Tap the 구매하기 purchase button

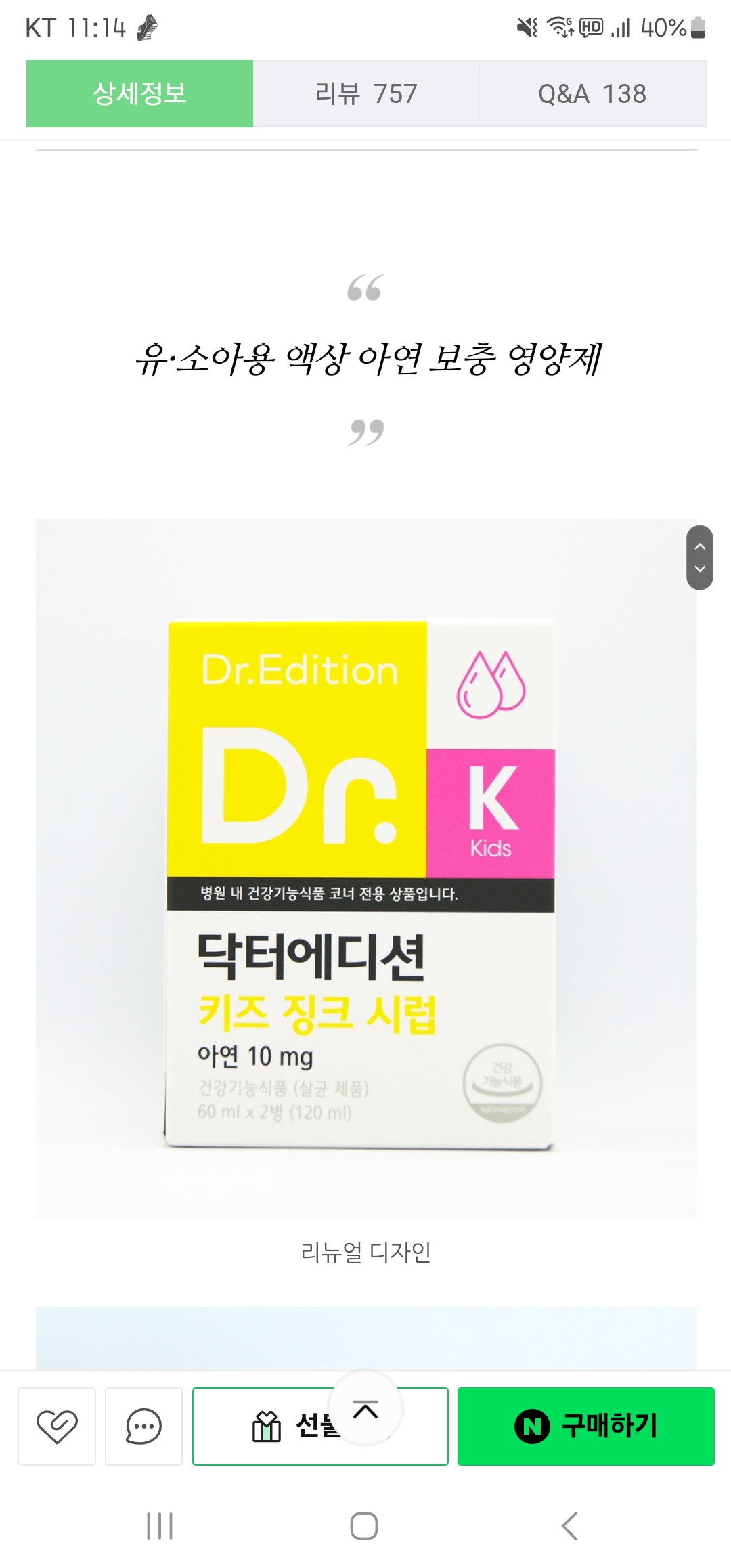click(586, 1426)
